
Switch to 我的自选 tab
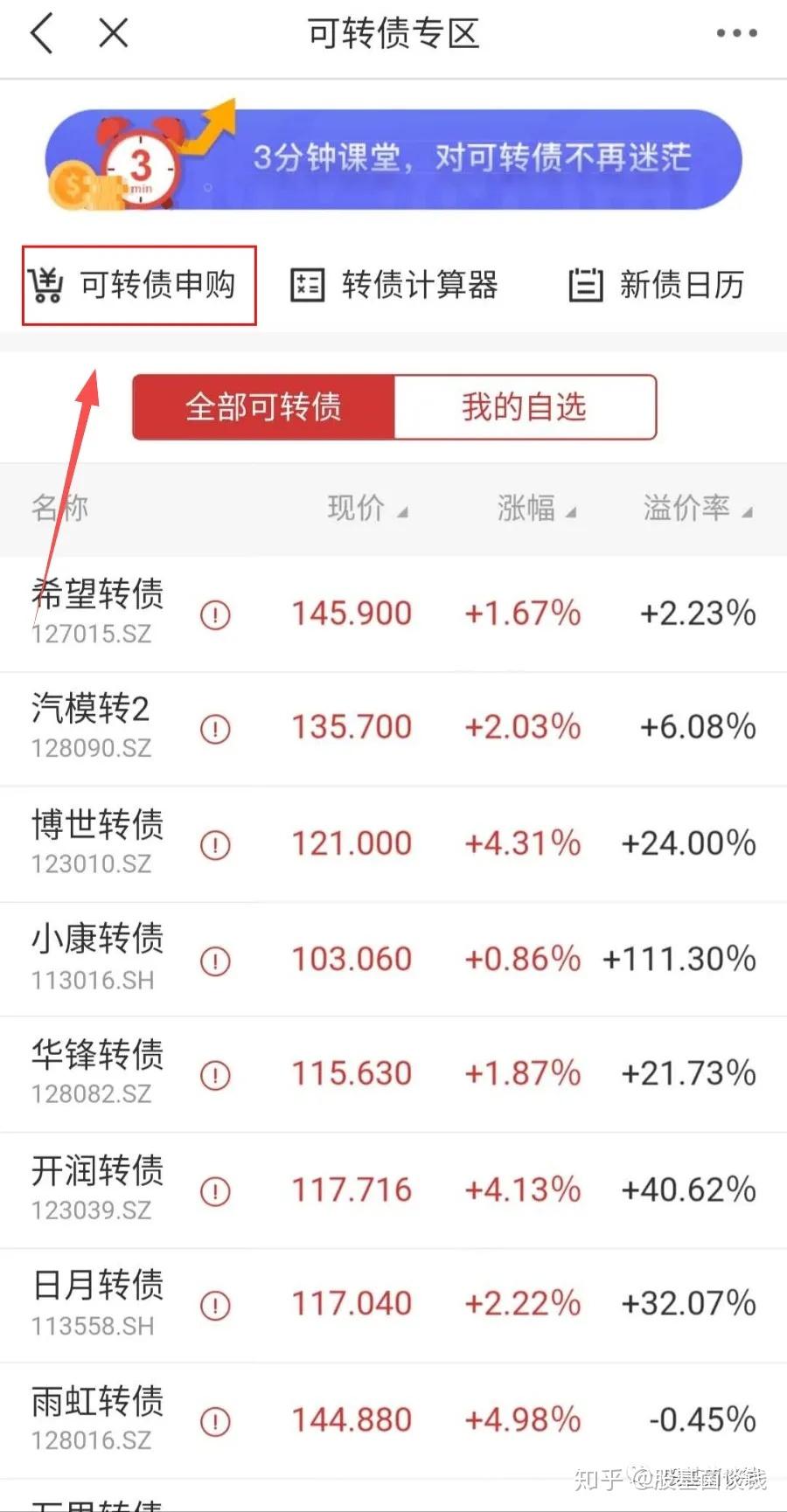click(525, 407)
